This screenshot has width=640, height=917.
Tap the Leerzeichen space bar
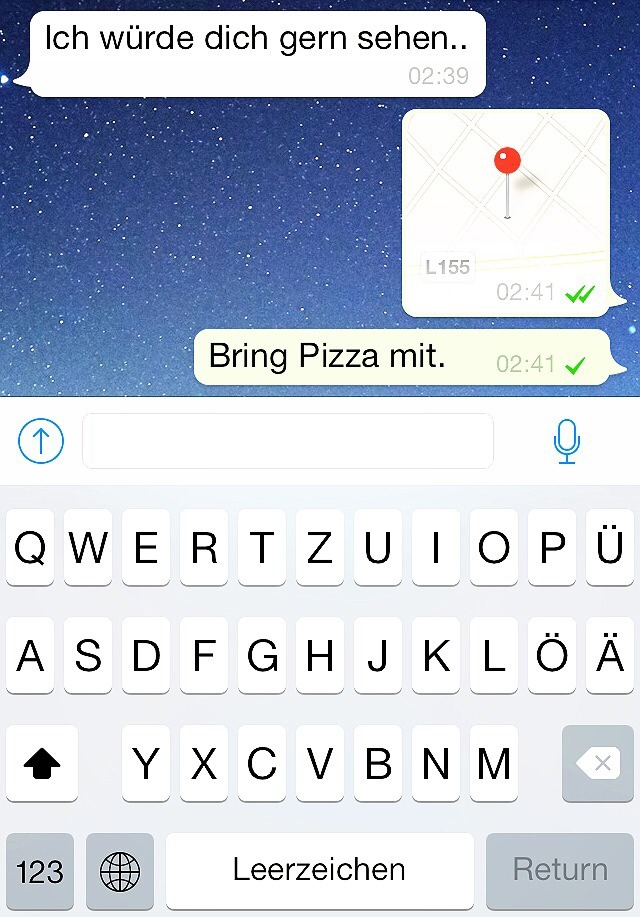[319, 871]
